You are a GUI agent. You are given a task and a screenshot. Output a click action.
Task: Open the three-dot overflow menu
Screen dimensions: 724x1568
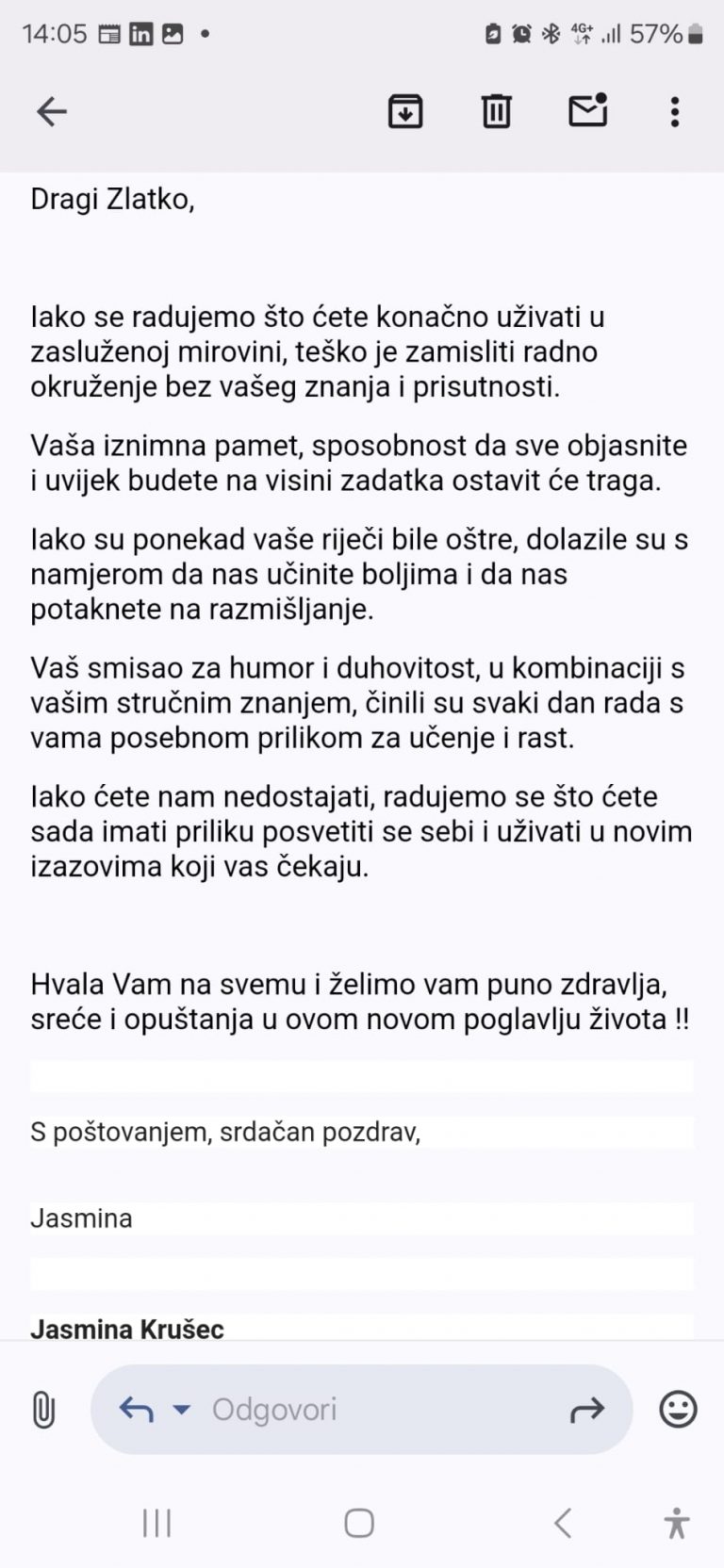(x=675, y=112)
